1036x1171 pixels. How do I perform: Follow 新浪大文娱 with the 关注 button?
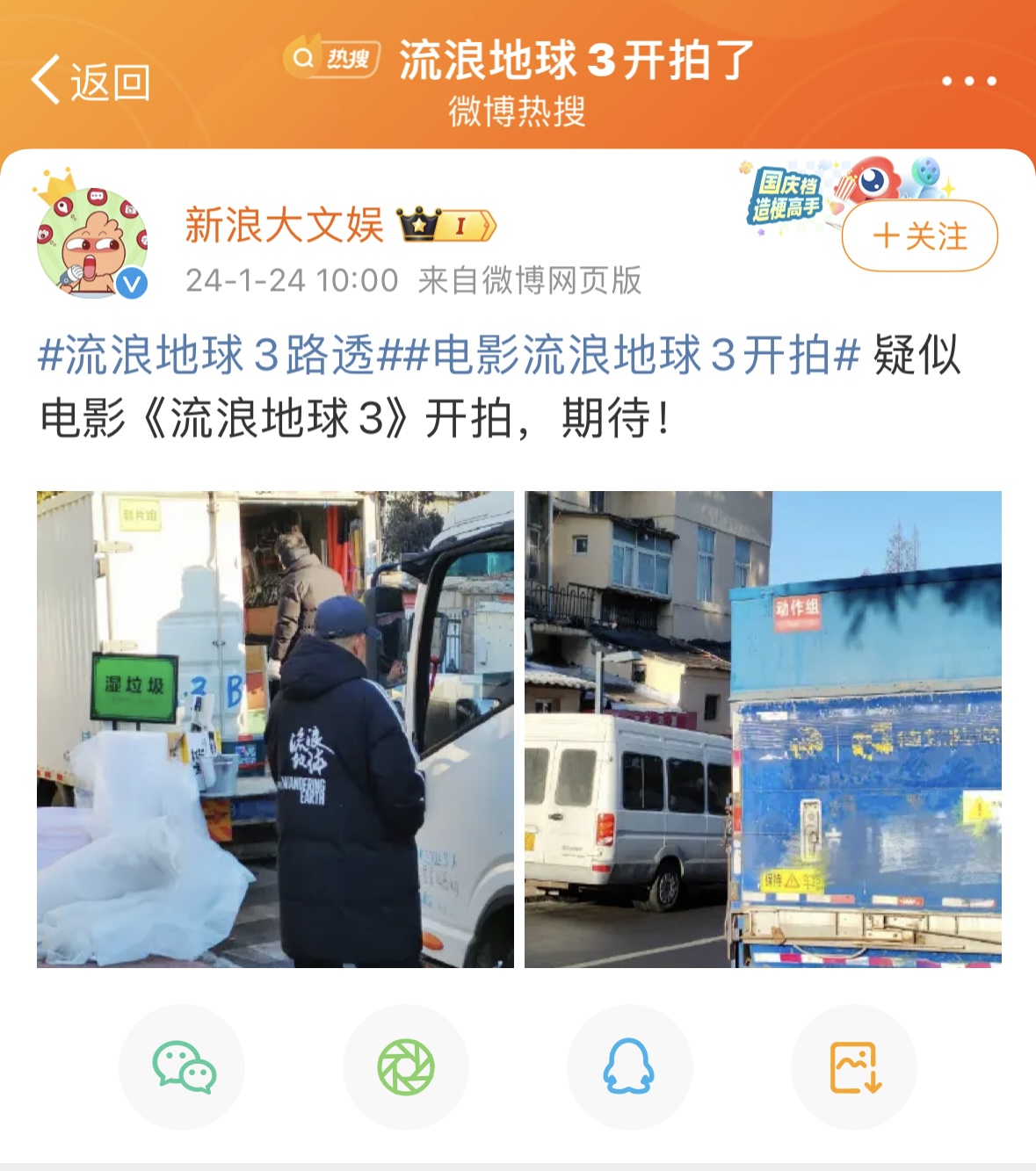point(919,236)
